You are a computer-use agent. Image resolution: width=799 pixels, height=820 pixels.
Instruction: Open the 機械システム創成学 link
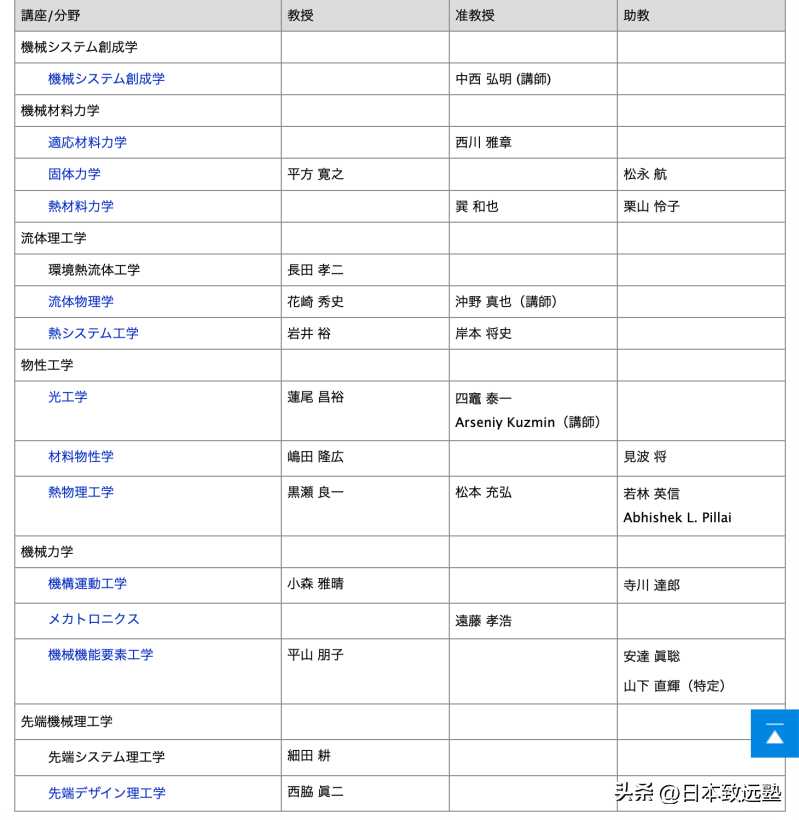(106, 79)
